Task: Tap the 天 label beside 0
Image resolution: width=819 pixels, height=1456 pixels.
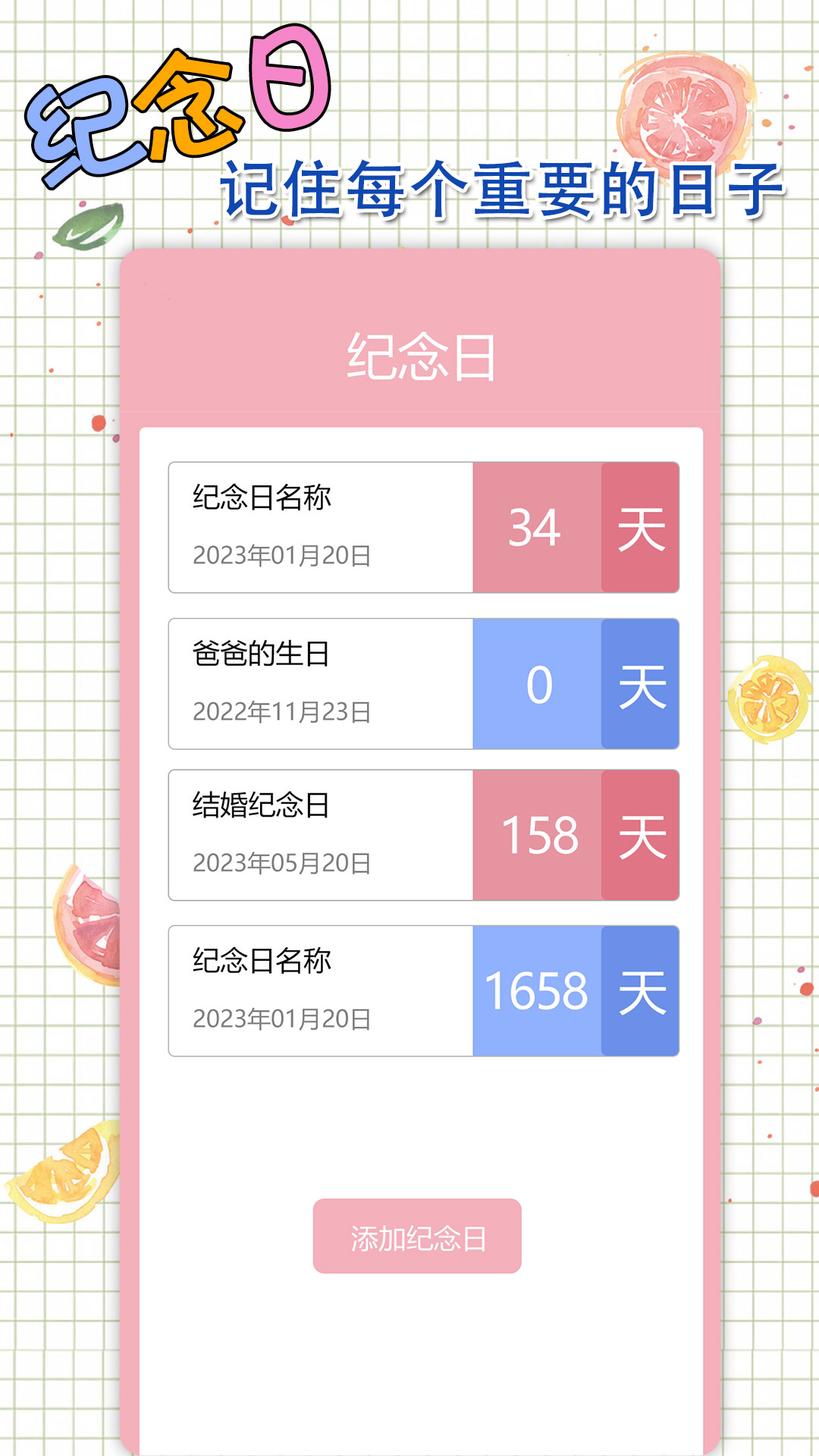Action: [x=639, y=682]
